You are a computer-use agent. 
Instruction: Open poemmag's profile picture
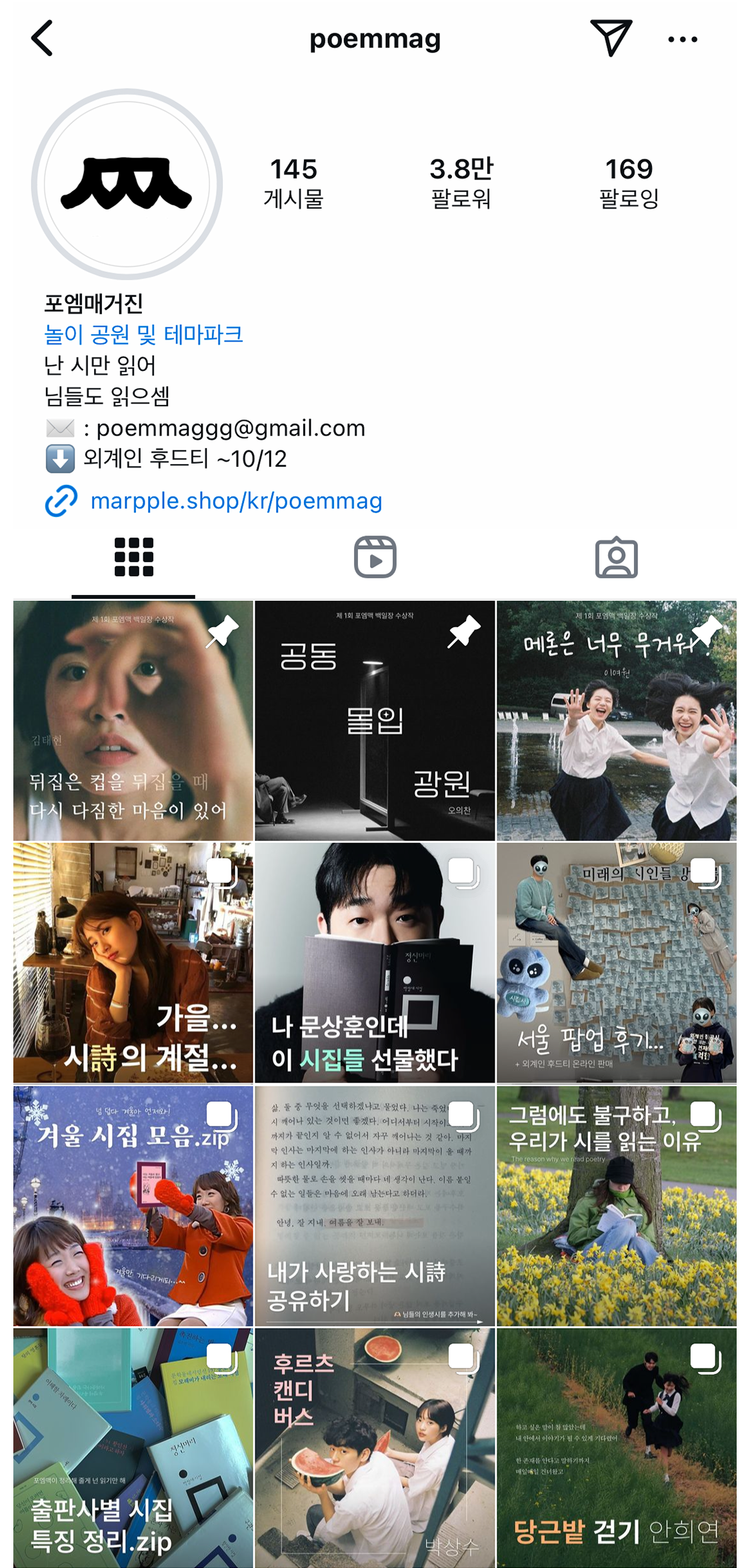pos(127,184)
